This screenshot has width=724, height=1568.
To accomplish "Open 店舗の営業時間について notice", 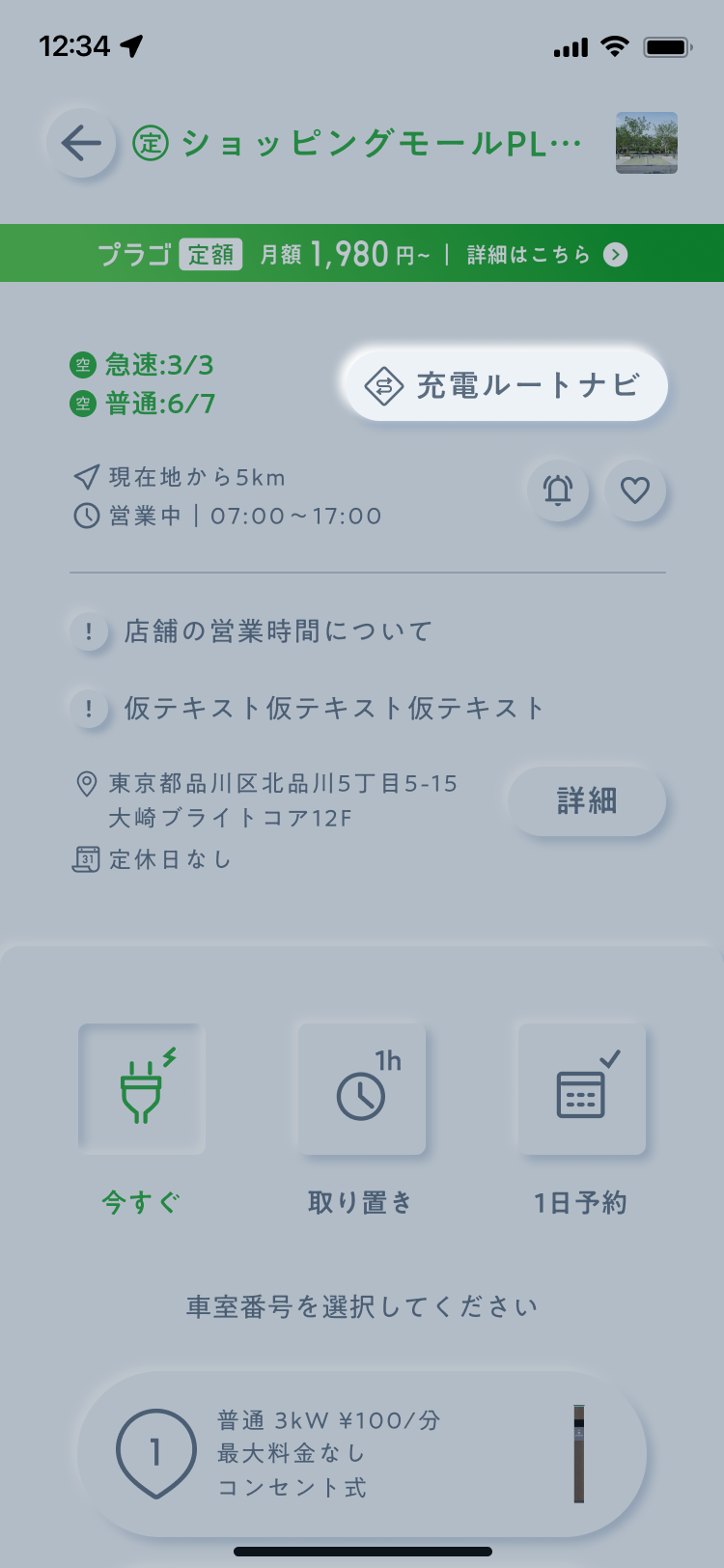I will [x=277, y=631].
